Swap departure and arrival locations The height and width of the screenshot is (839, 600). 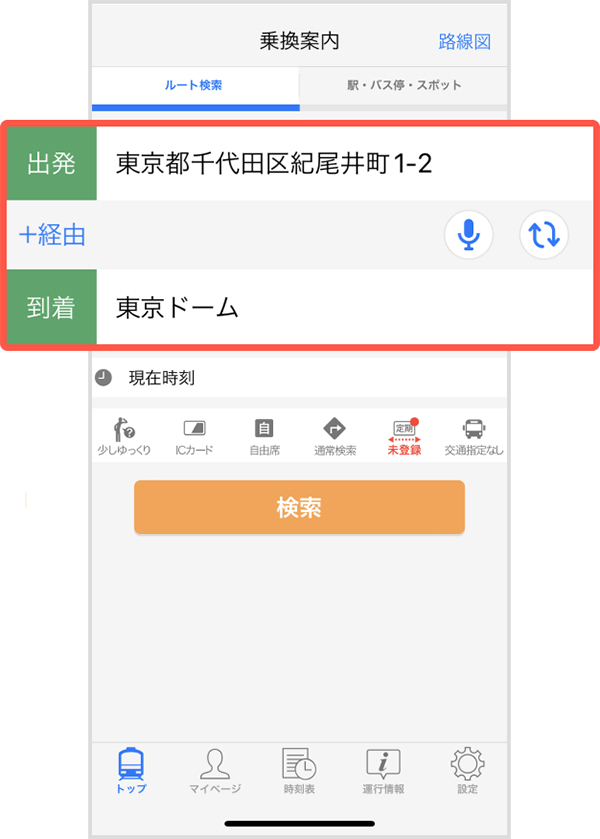(544, 236)
